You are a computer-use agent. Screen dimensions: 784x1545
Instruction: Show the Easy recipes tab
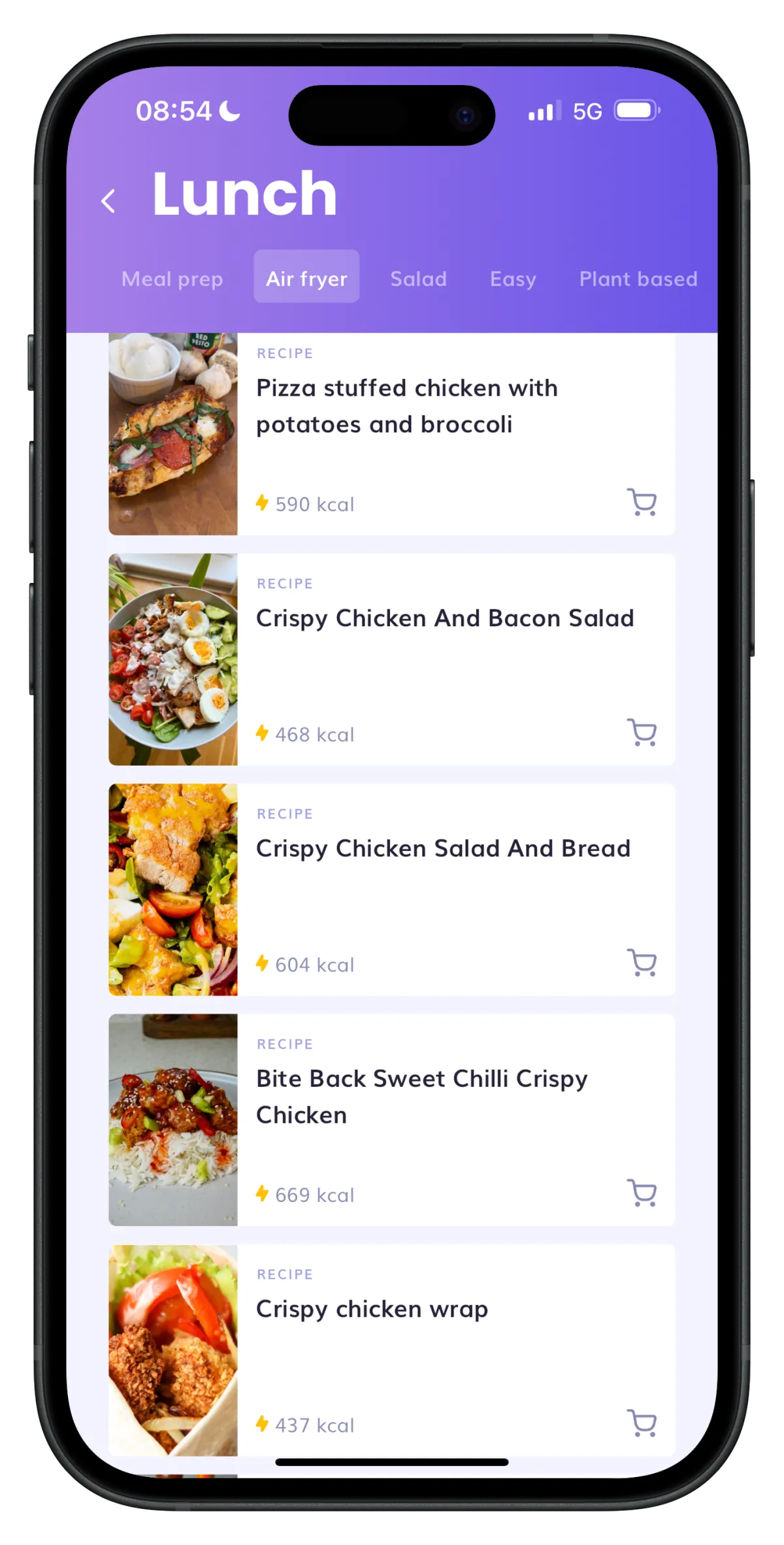click(513, 278)
